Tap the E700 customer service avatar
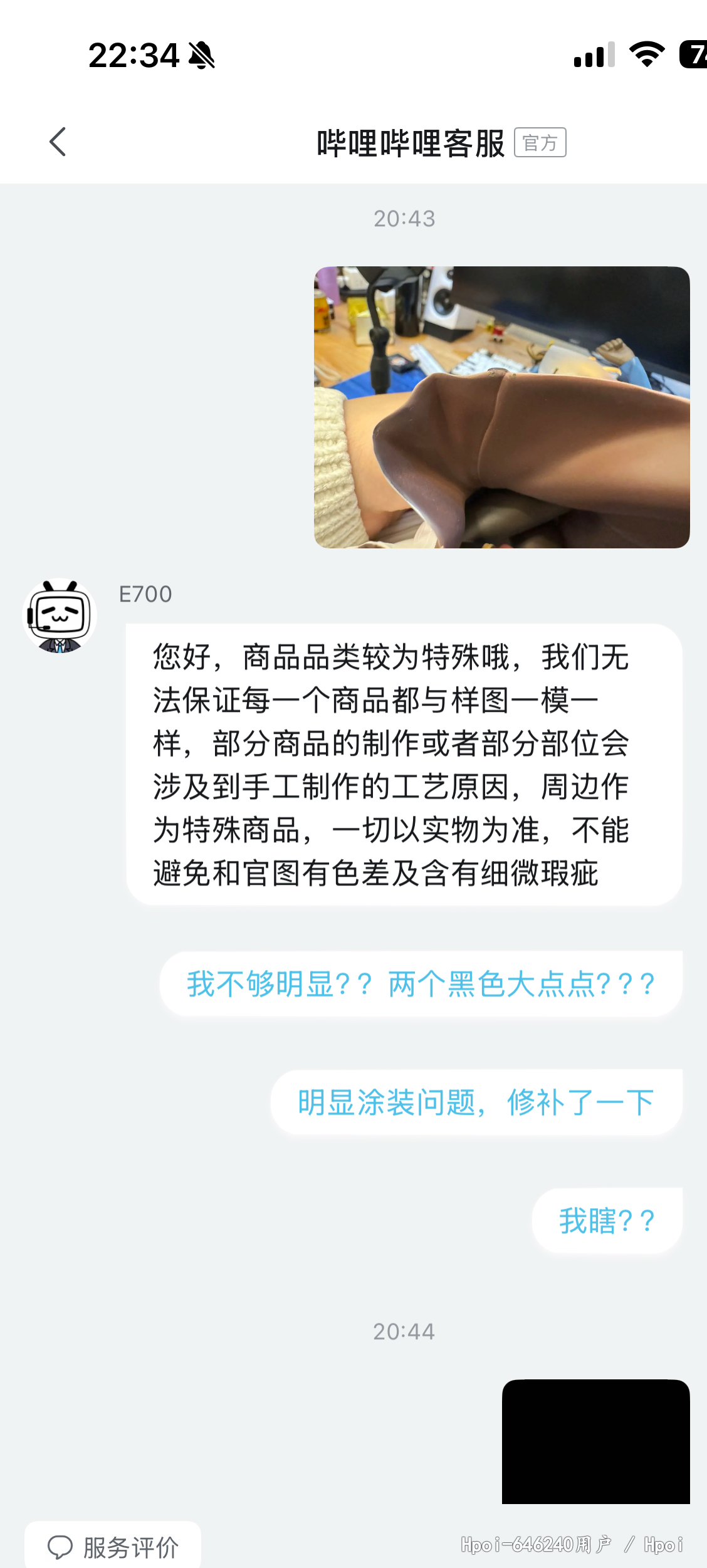The width and height of the screenshot is (707, 1568). pyautogui.click(x=60, y=615)
